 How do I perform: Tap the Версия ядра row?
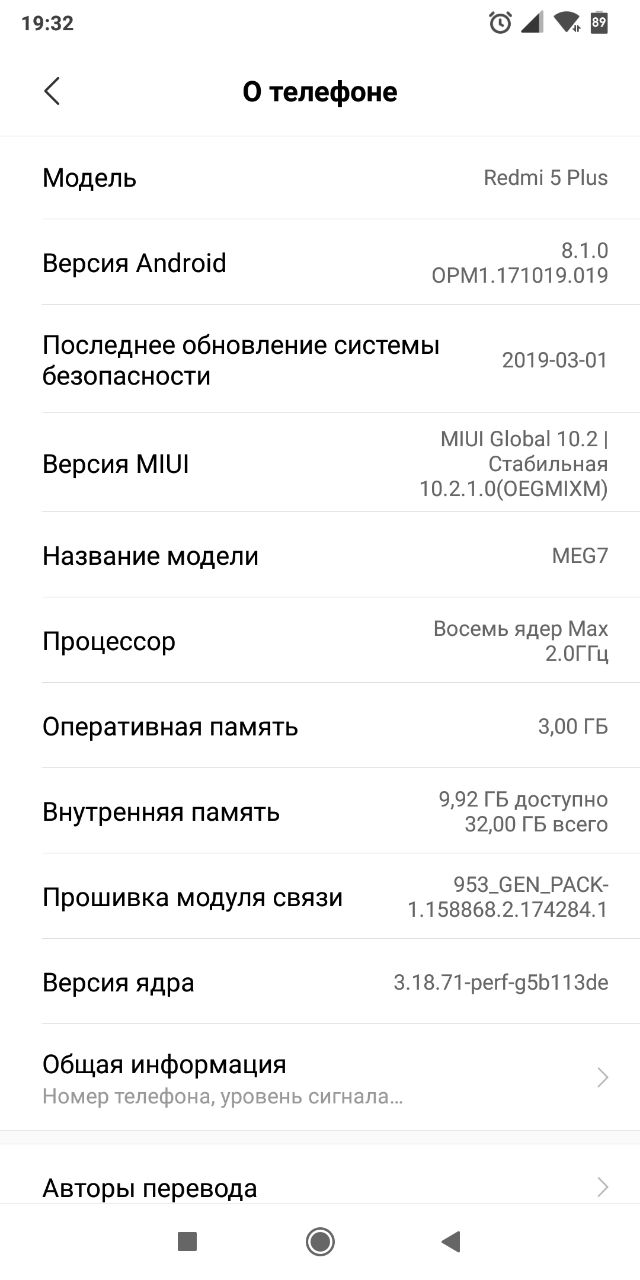coord(320,982)
